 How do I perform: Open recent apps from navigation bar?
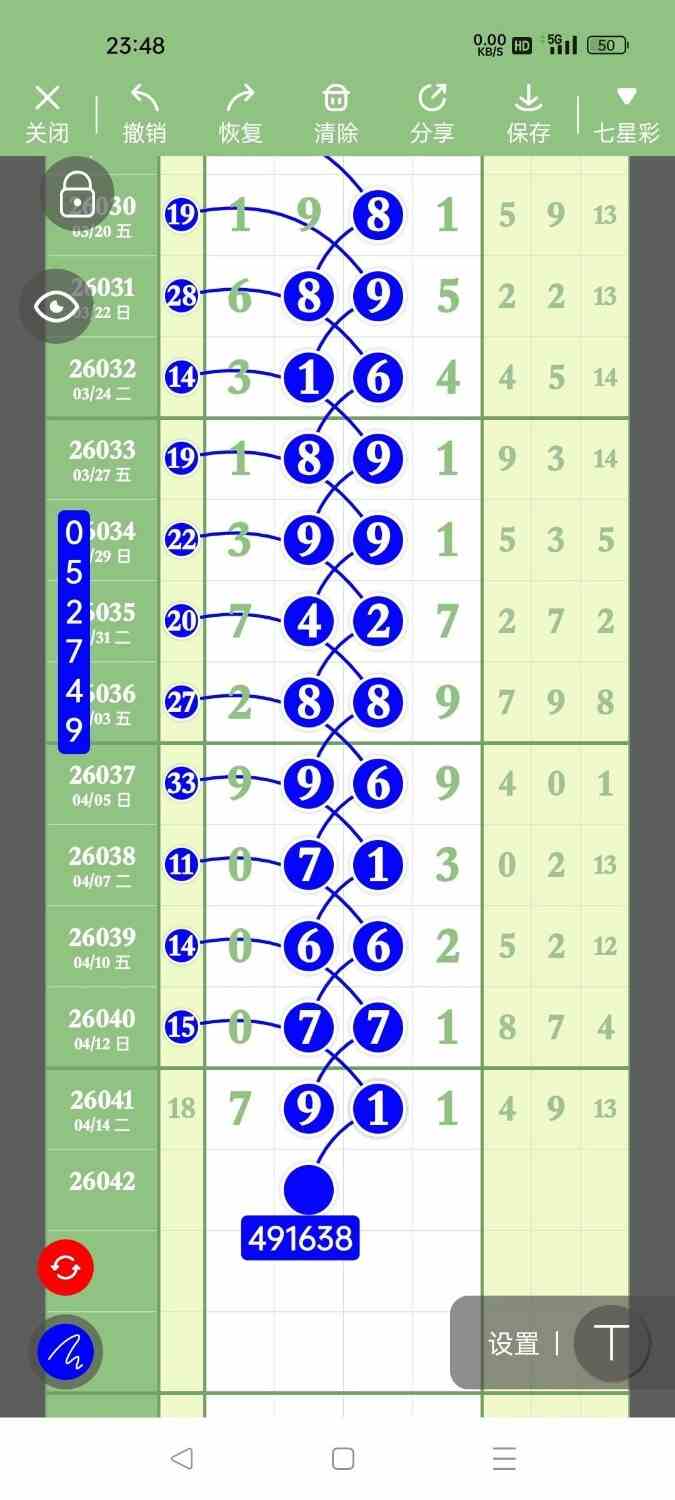pyautogui.click(x=504, y=1459)
